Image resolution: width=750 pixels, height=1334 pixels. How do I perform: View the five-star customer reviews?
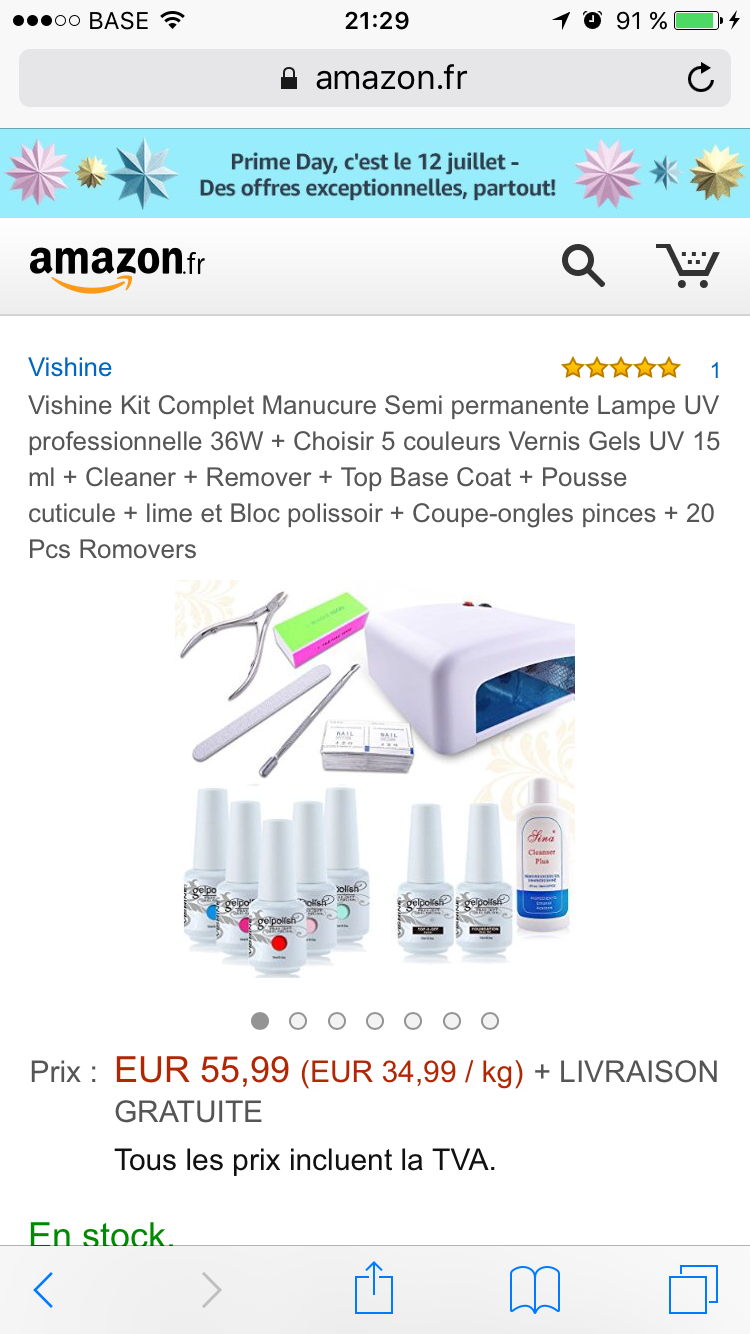620,369
